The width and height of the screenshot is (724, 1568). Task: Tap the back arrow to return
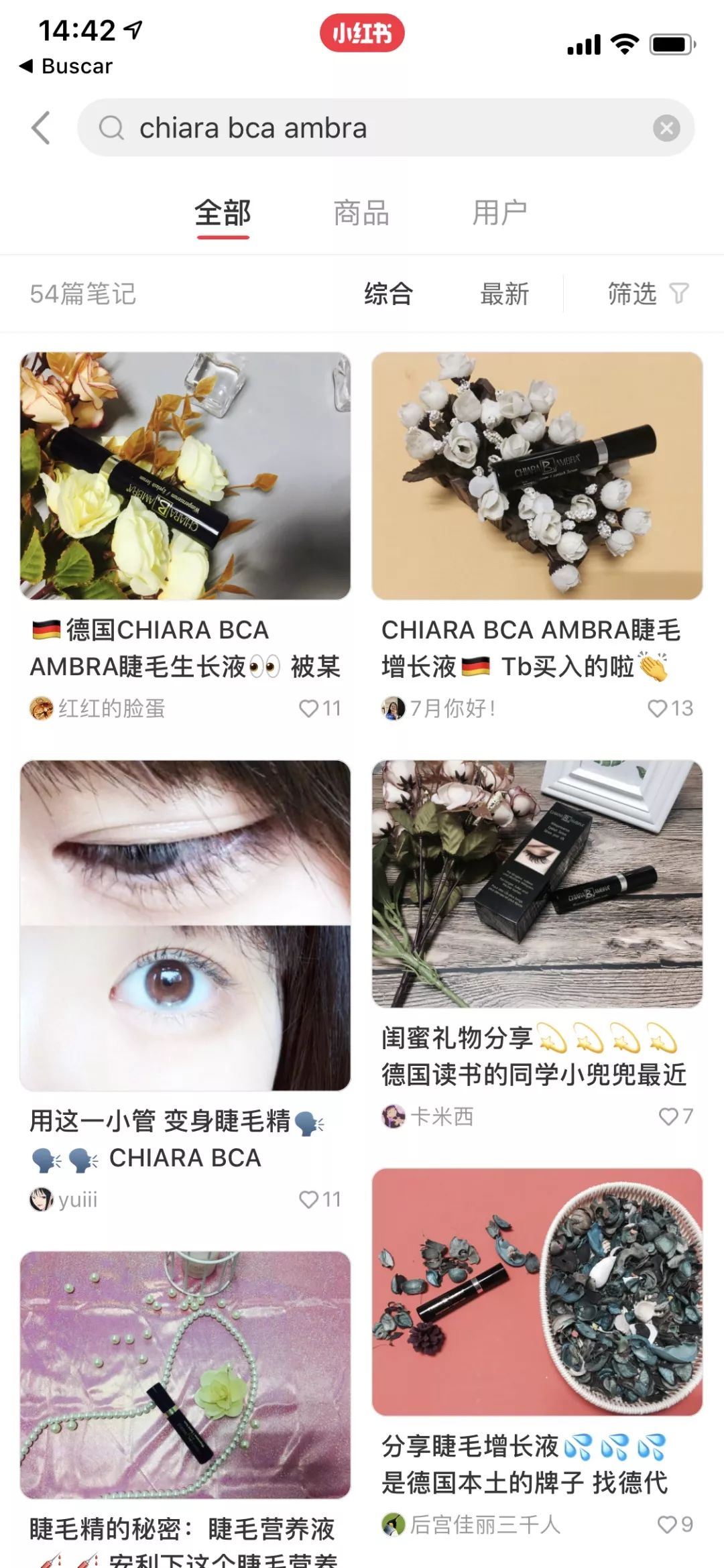(40, 127)
